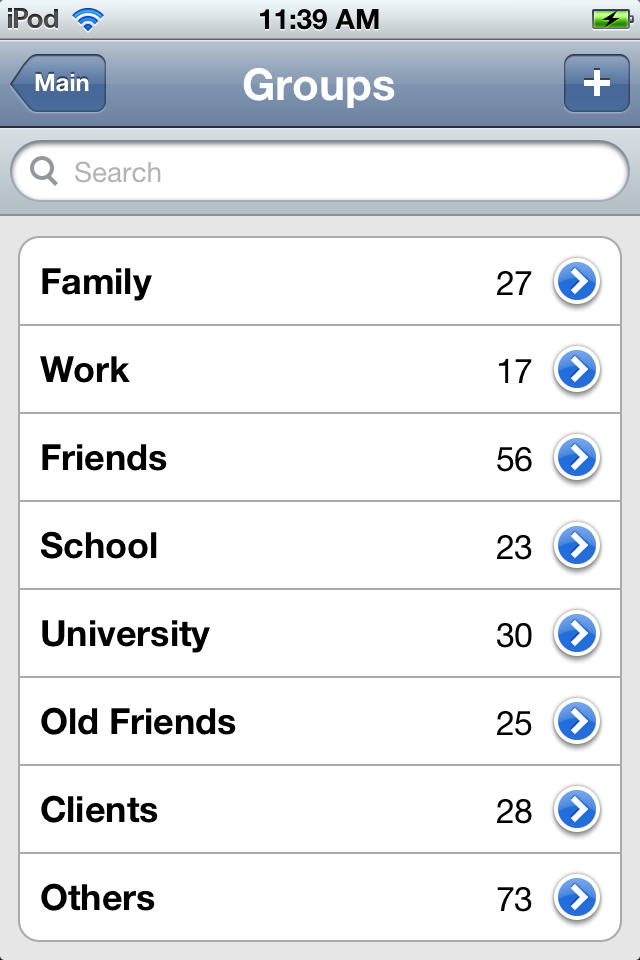Tap the blue arrow for Clients
Screen dimensions: 640x960
(x=577, y=810)
